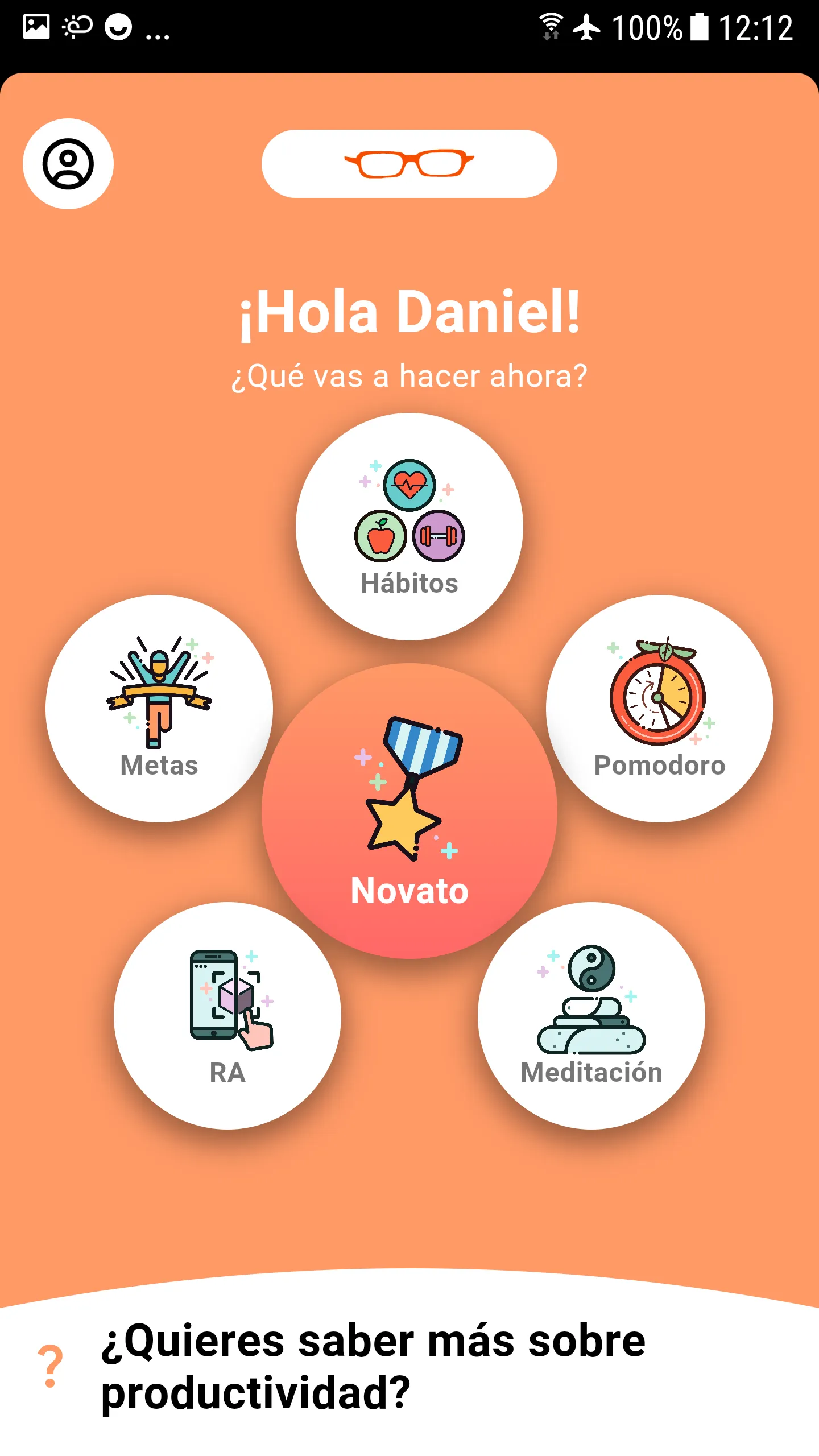Open the RA feature
The image size is (819, 1456).
tap(227, 1016)
